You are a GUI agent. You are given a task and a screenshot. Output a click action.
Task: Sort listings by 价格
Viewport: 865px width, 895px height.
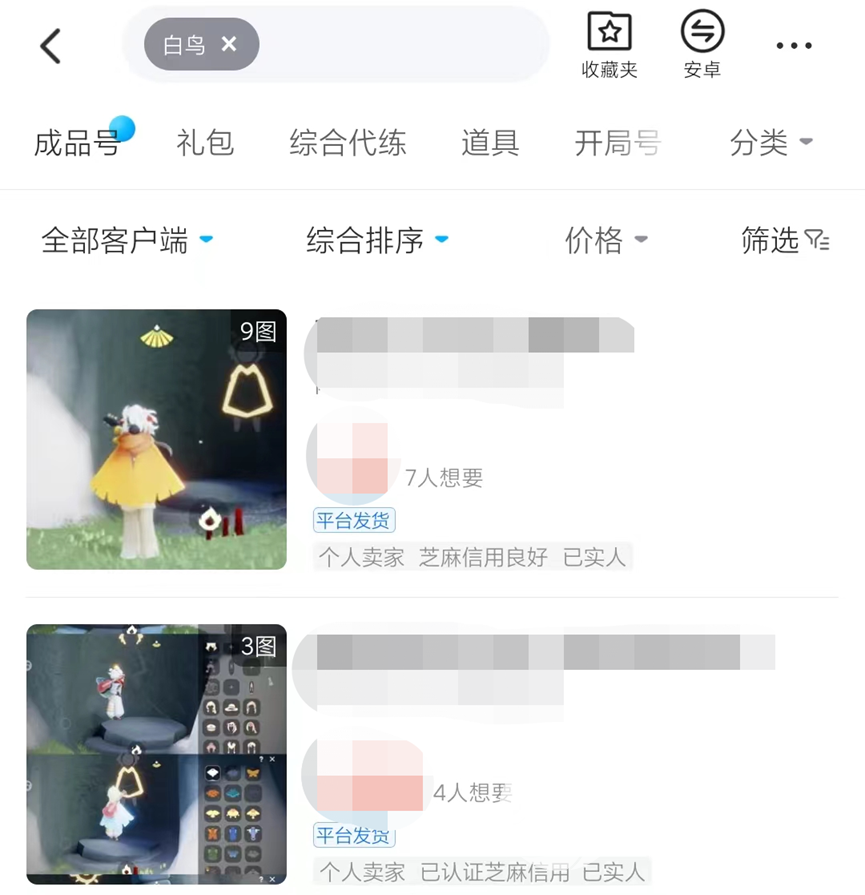[x=606, y=240]
